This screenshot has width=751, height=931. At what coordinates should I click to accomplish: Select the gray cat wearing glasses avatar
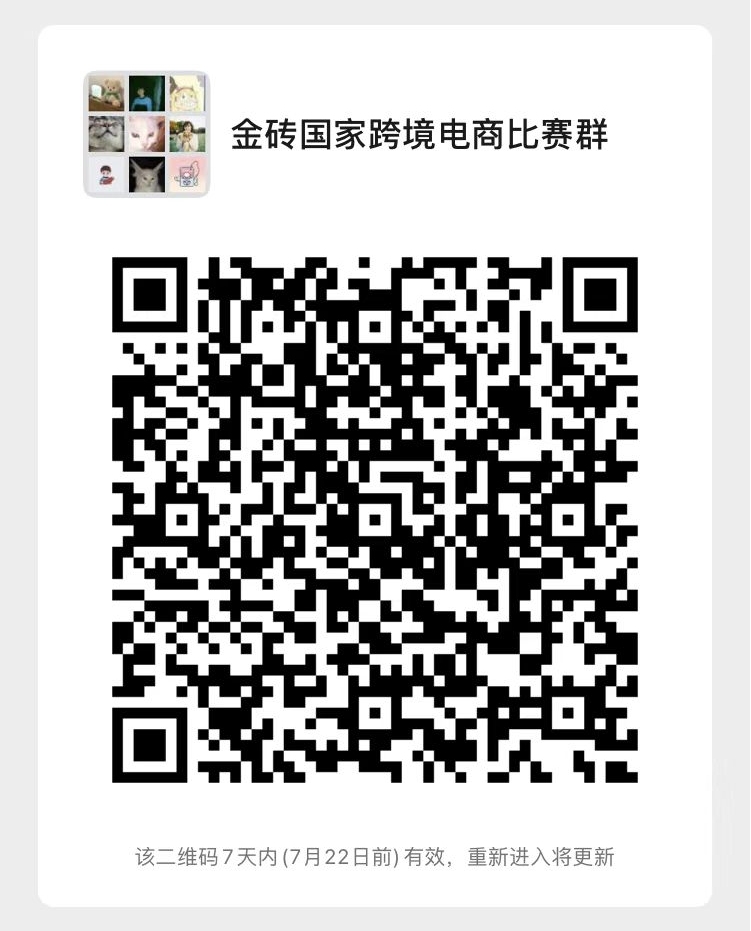click(x=107, y=133)
